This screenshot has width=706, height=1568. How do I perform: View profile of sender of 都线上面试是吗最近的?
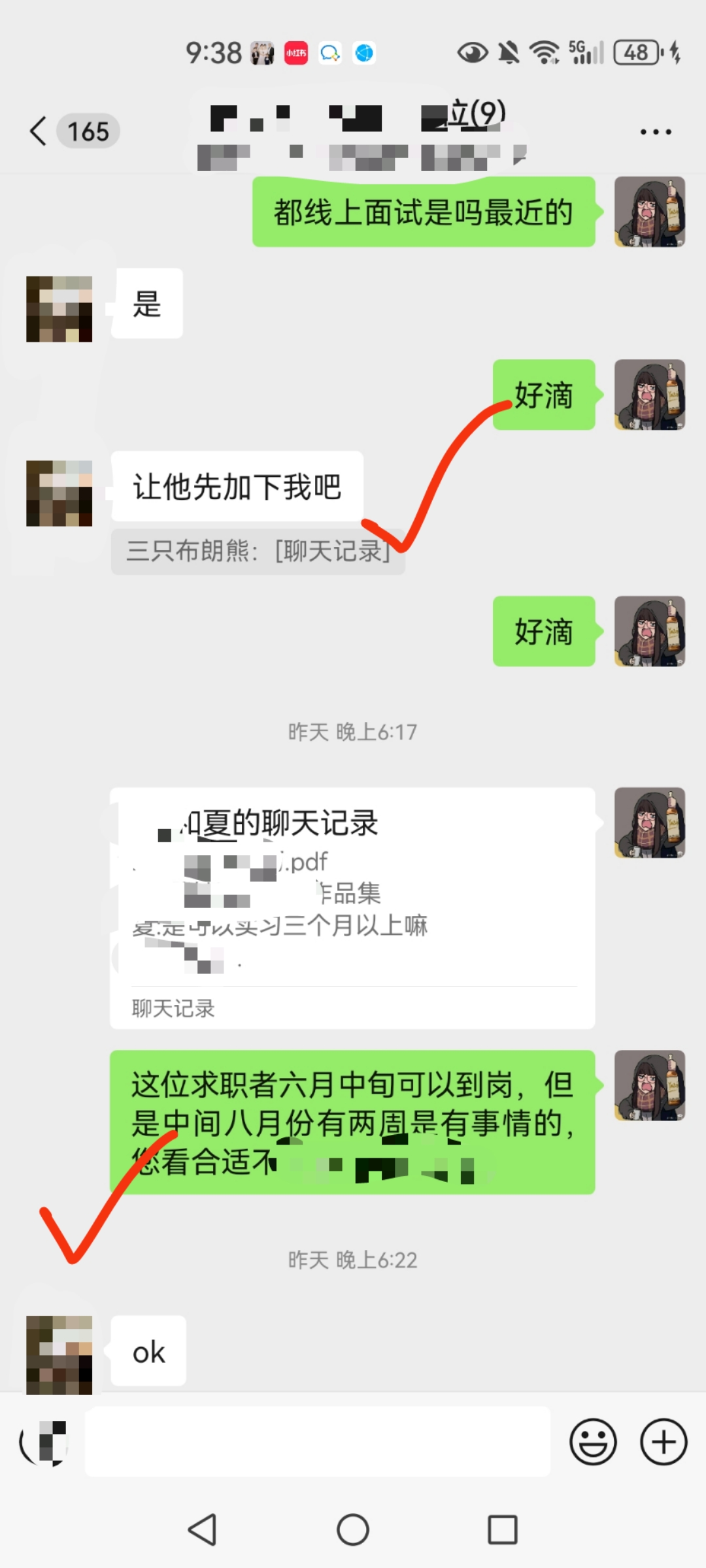[649, 212]
